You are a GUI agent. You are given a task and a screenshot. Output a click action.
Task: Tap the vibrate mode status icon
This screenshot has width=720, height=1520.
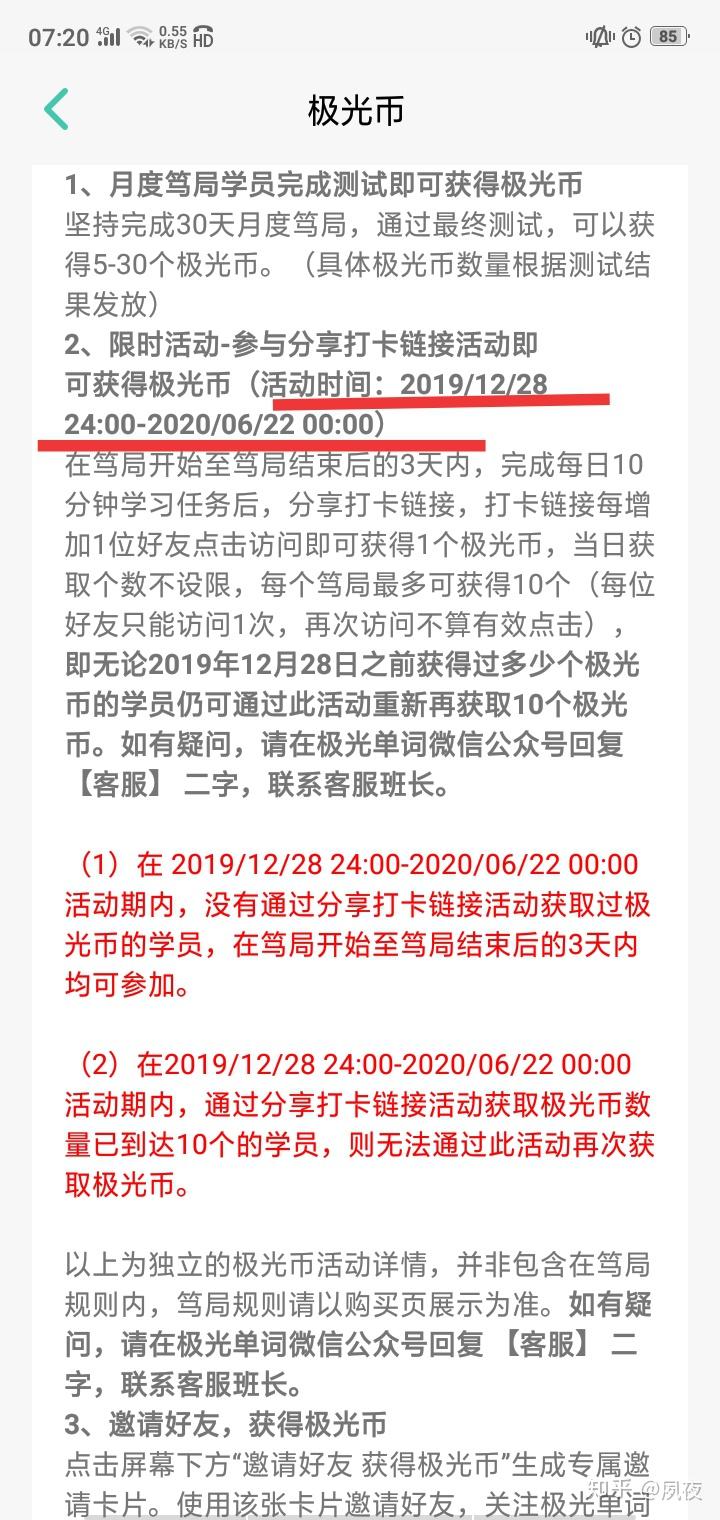pos(598,35)
